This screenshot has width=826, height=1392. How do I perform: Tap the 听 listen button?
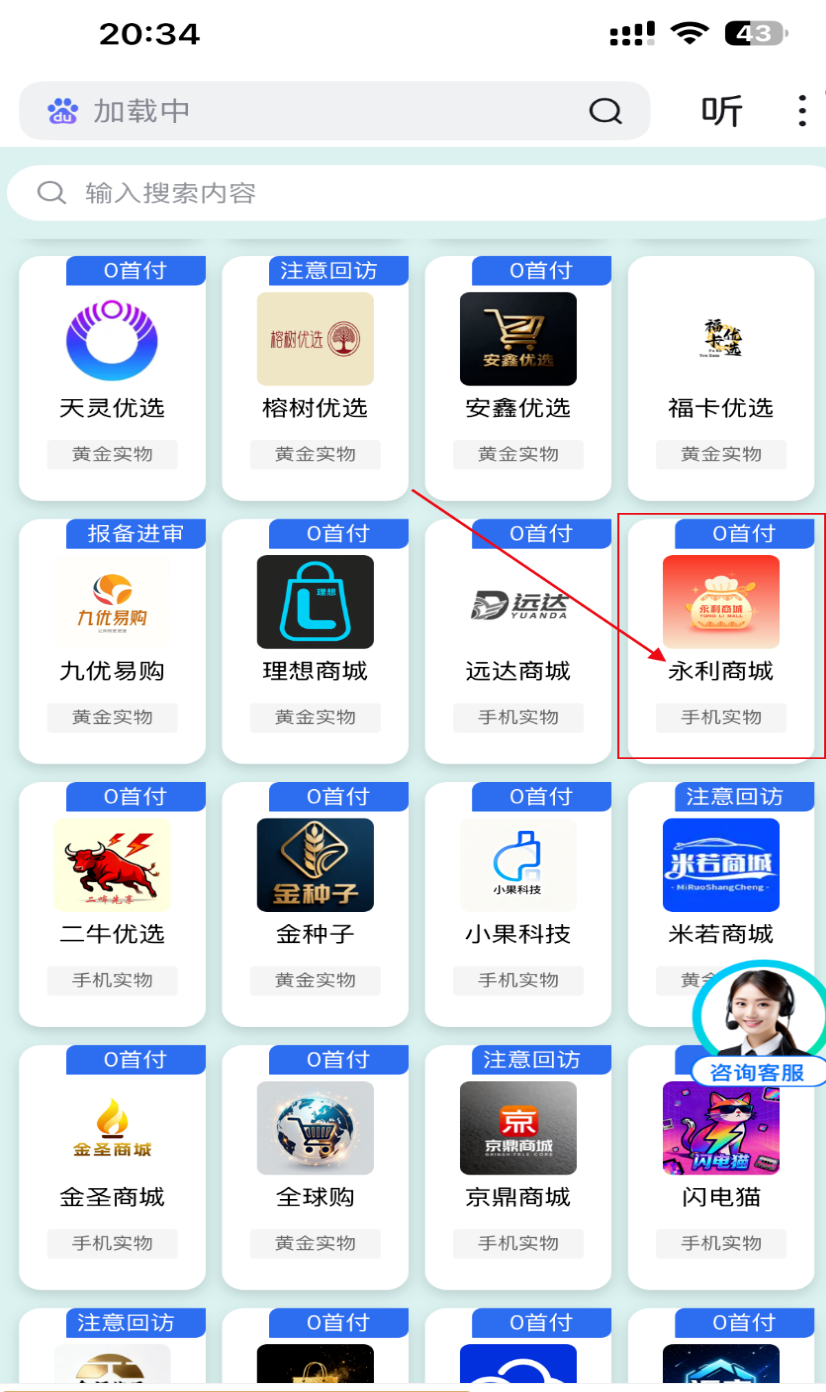pos(721,110)
